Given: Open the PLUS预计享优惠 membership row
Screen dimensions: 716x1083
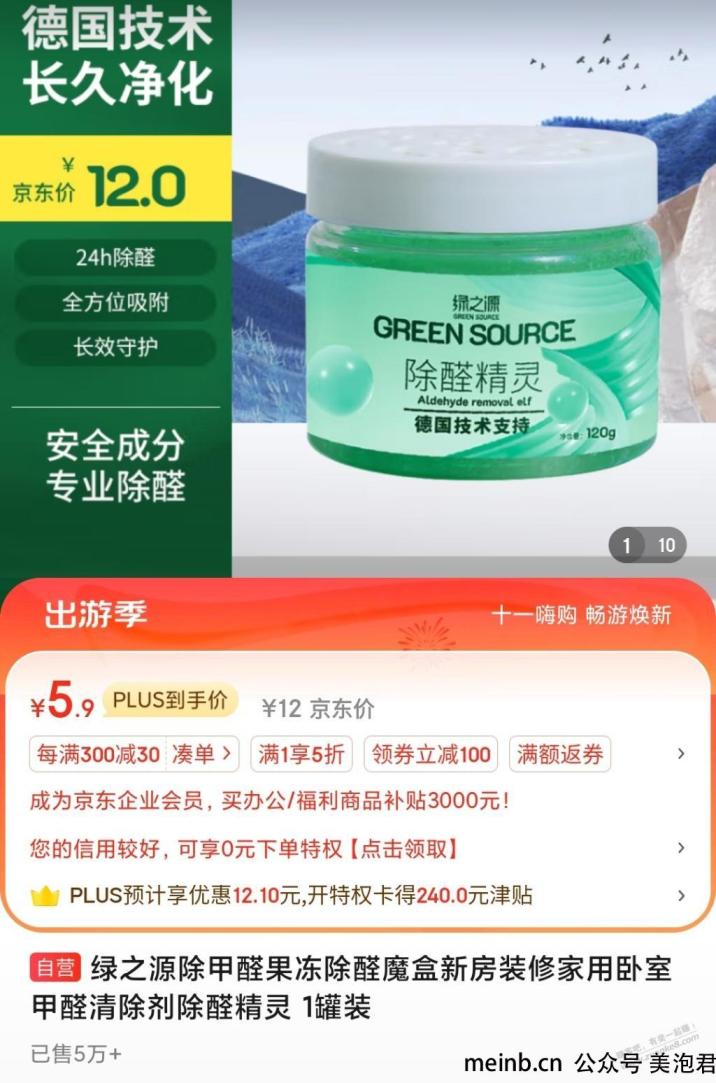Looking at the screenshot, I should (x=358, y=895).
